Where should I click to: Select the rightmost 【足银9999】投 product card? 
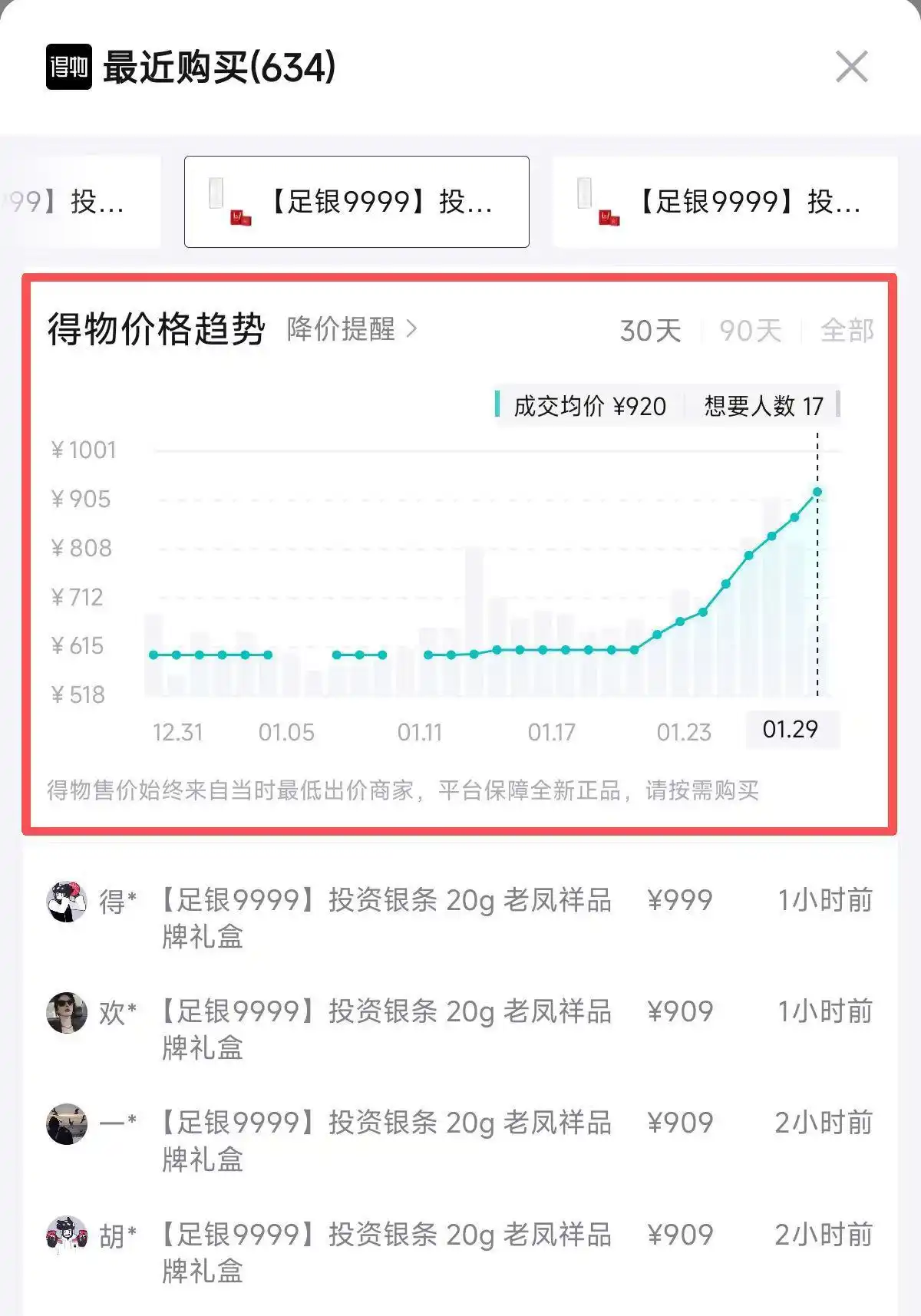[725, 201]
